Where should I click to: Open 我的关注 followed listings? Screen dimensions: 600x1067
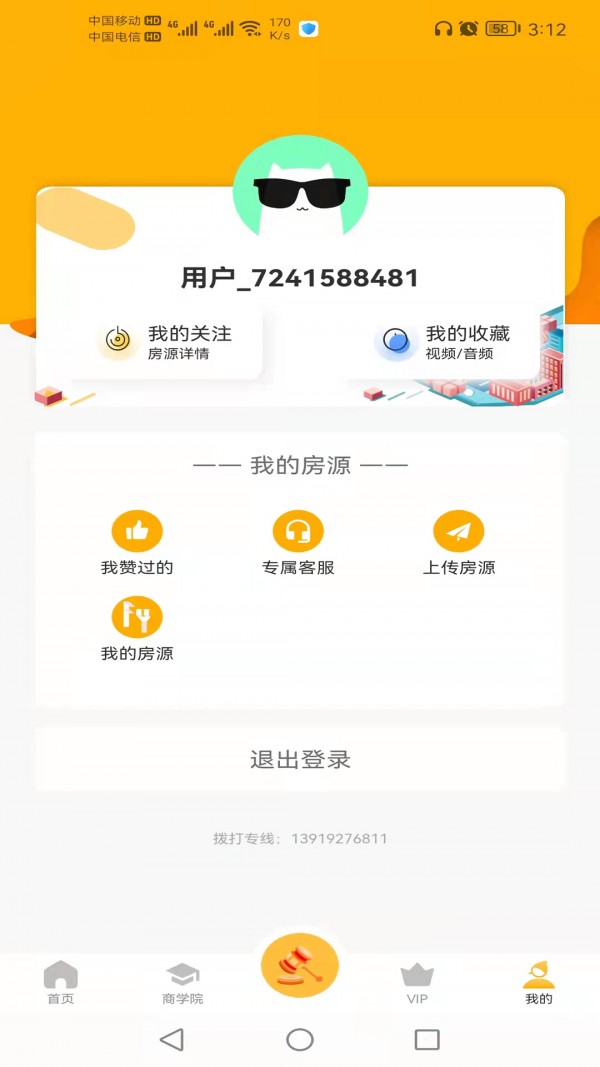pos(165,342)
